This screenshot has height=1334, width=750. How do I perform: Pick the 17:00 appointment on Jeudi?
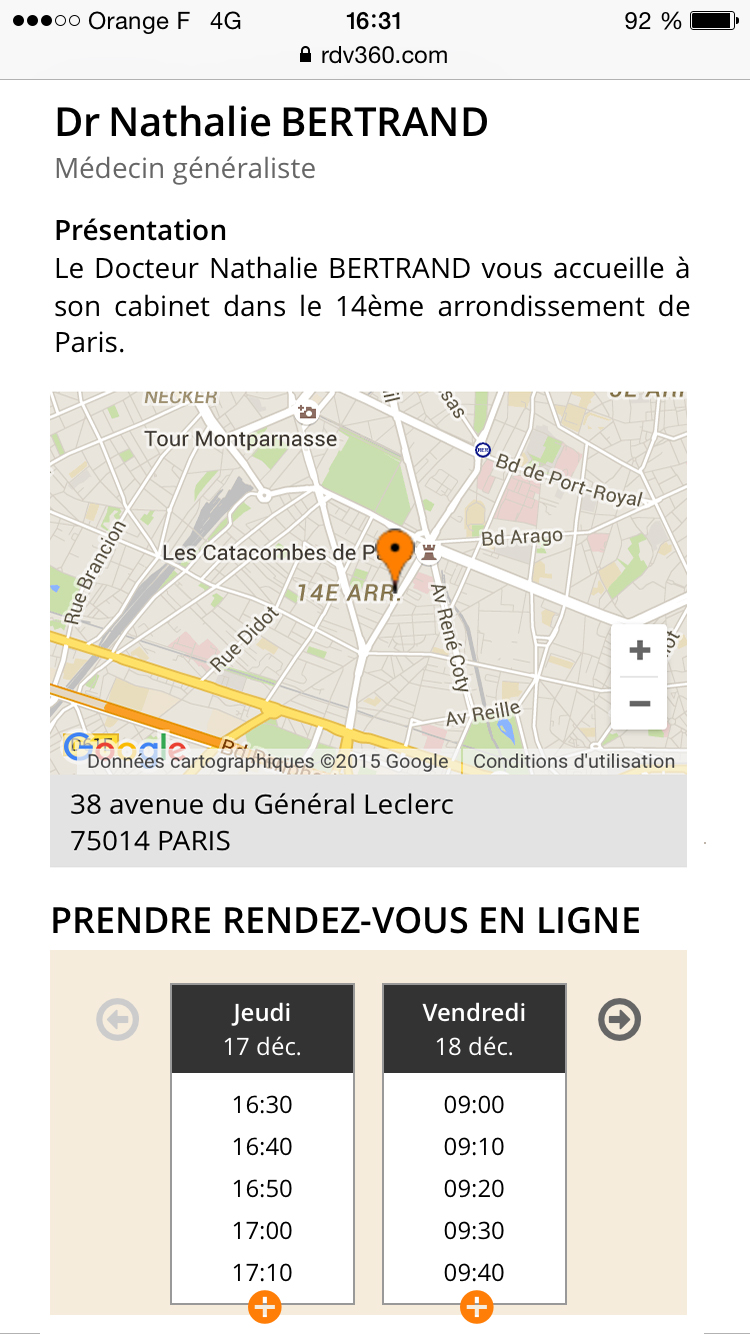point(262,1231)
